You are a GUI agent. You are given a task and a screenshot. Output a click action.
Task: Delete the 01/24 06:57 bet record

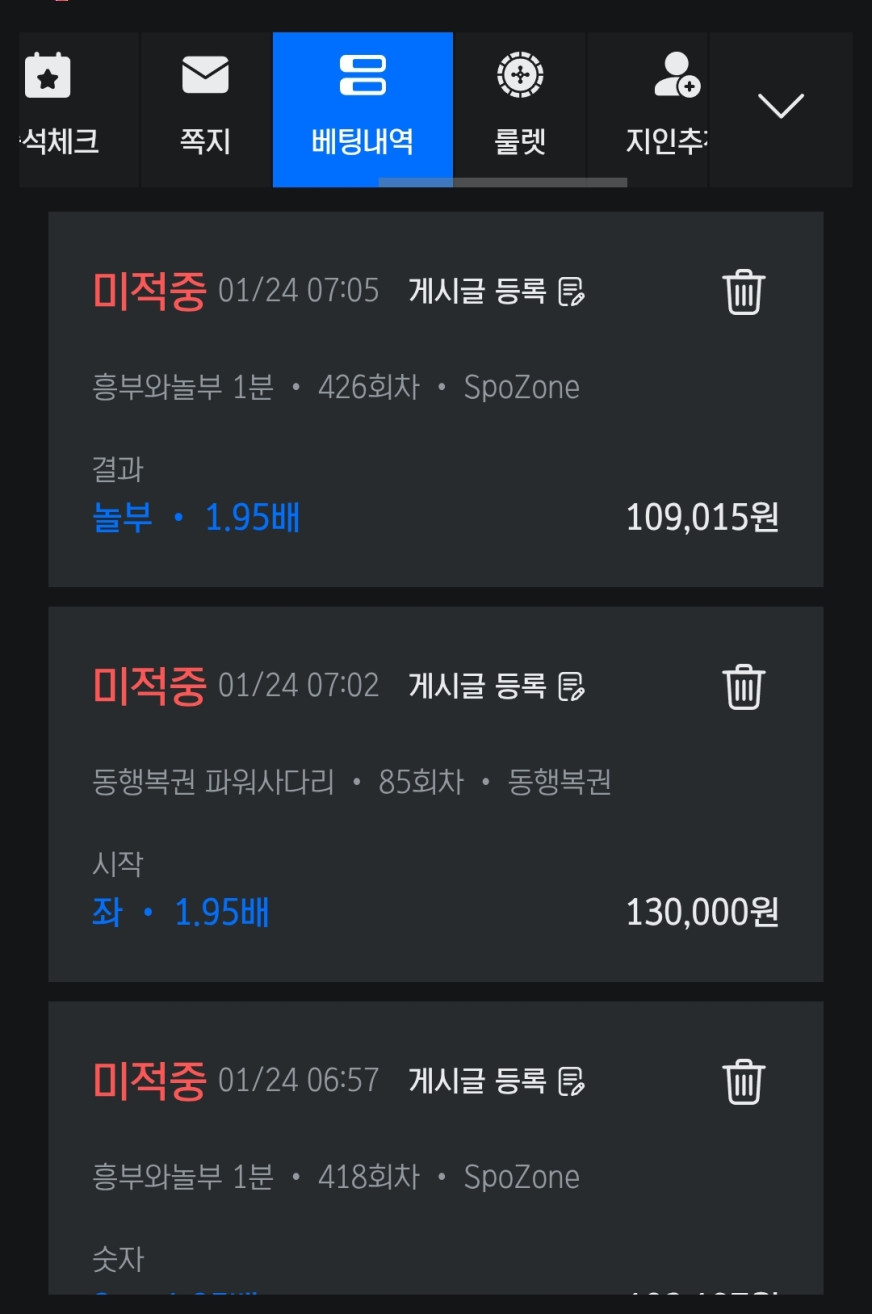click(x=744, y=1082)
